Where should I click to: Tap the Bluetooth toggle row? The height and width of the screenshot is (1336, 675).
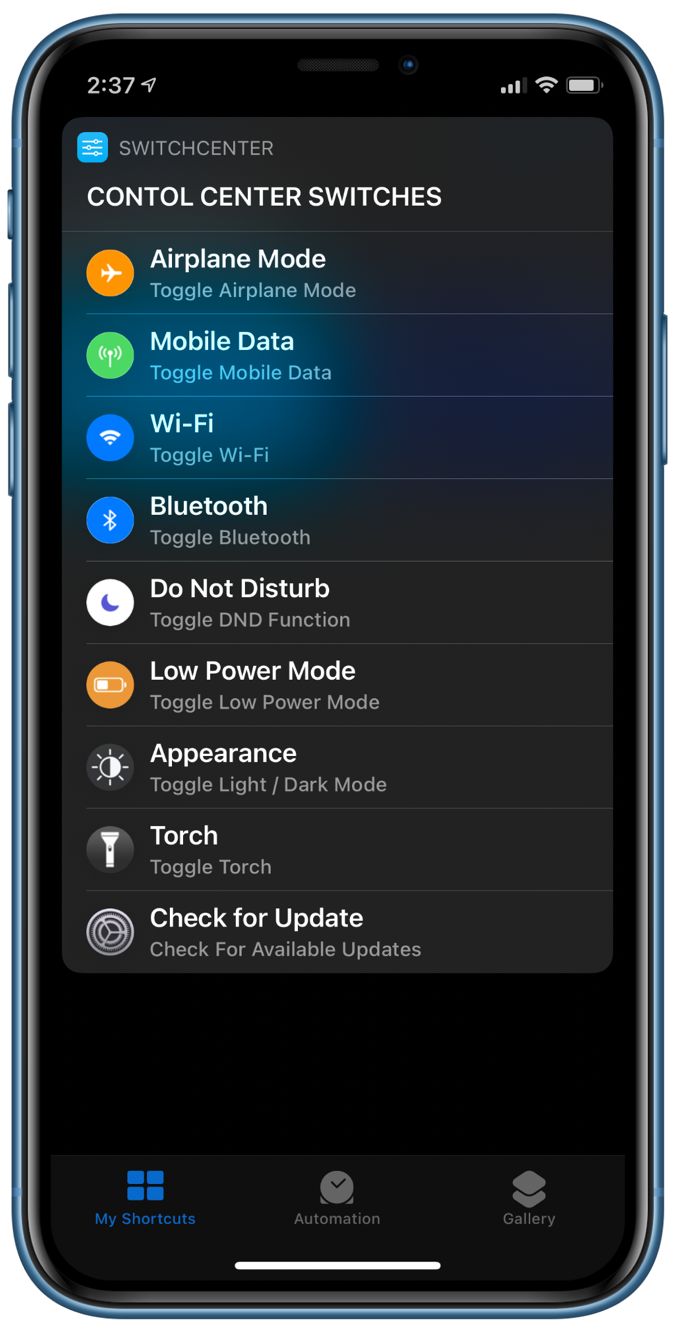337,520
